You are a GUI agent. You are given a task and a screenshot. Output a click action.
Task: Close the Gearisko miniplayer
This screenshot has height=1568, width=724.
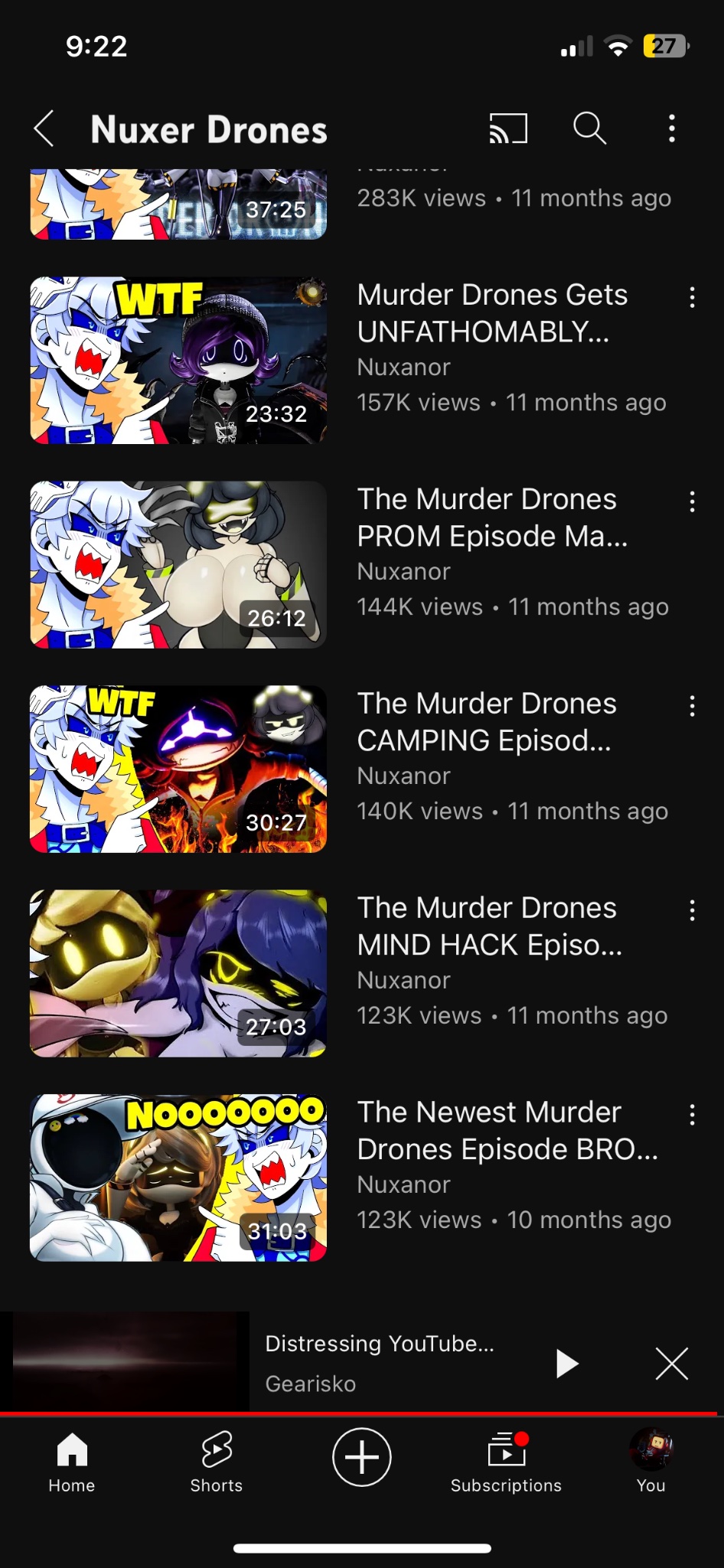tap(672, 1363)
